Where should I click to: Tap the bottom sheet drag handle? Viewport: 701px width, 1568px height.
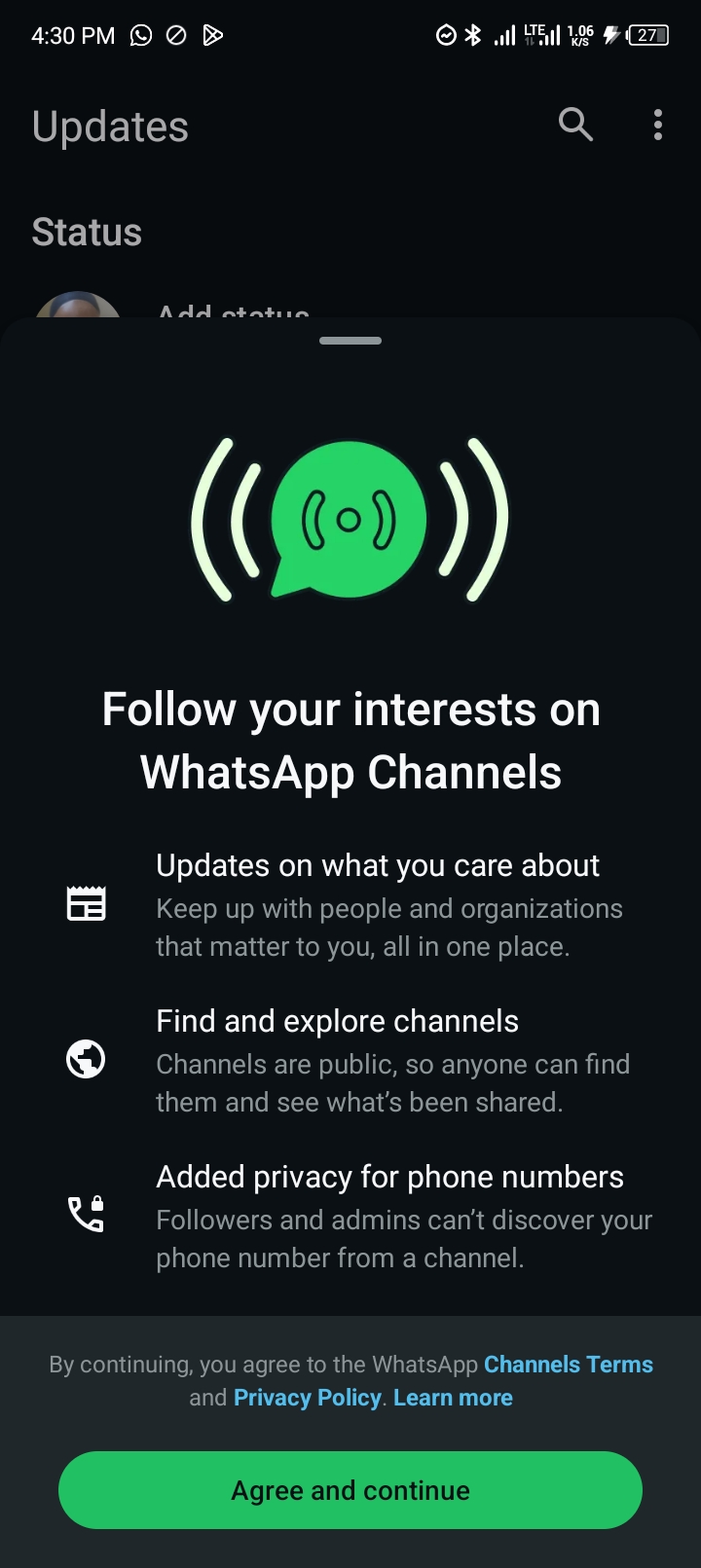tap(350, 341)
